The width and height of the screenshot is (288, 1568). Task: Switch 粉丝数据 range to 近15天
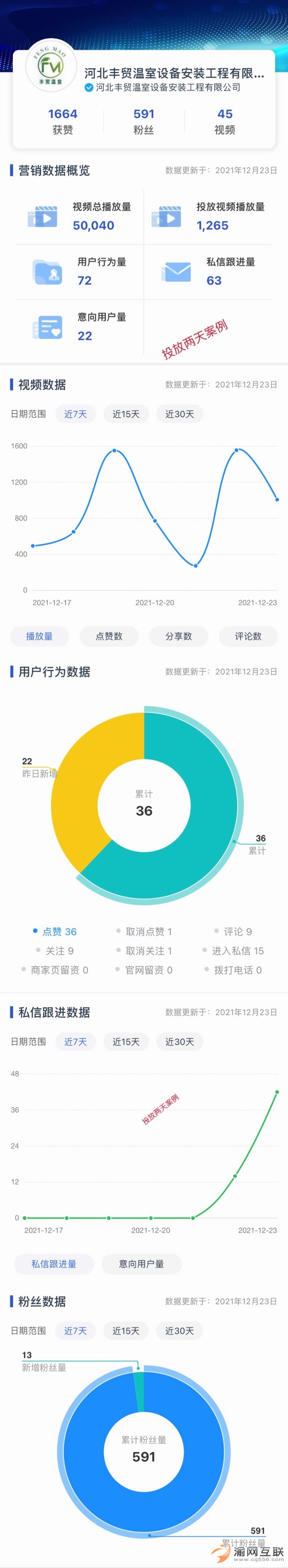[126, 1331]
